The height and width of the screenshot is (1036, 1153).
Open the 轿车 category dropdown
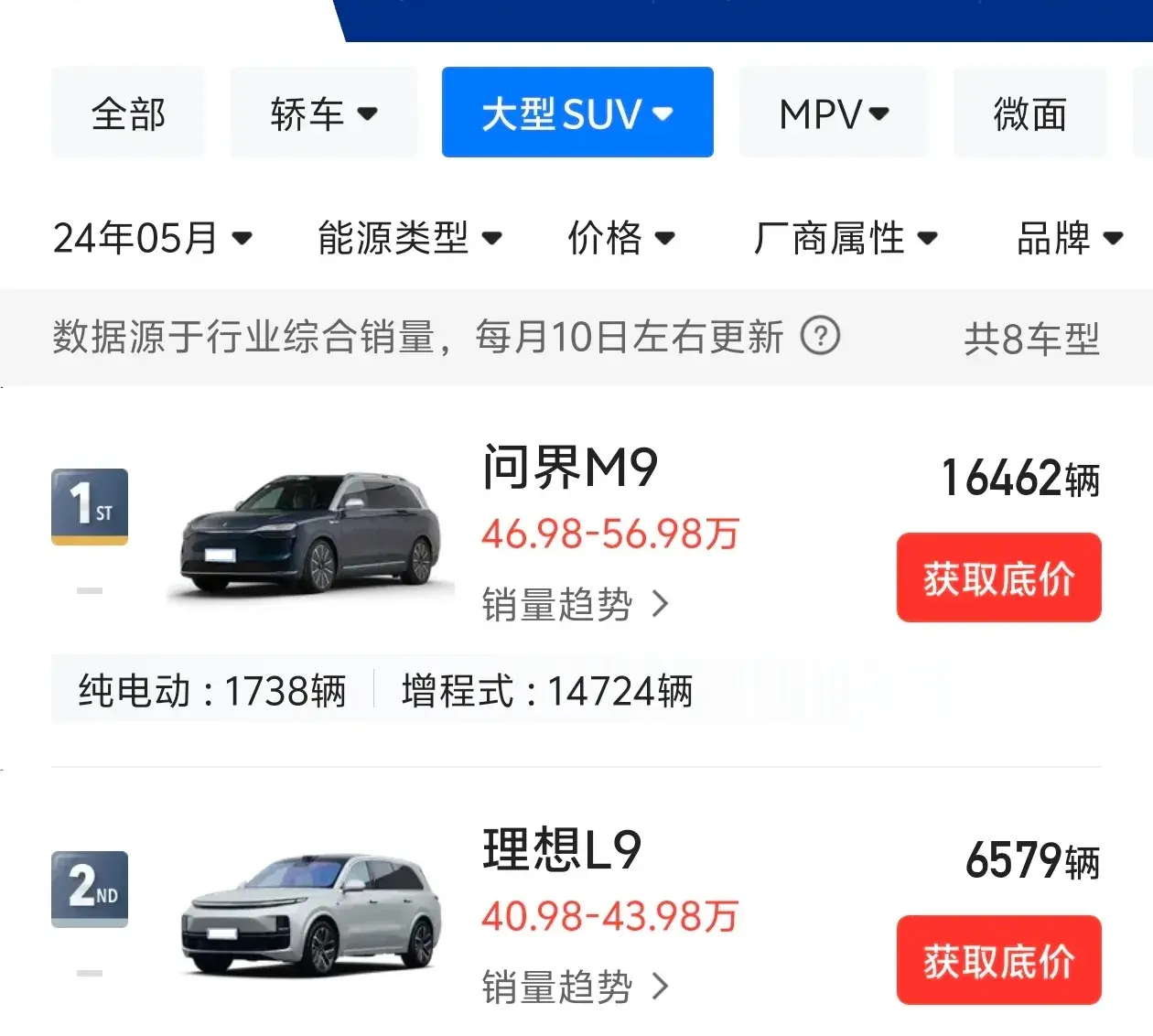(323, 113)
